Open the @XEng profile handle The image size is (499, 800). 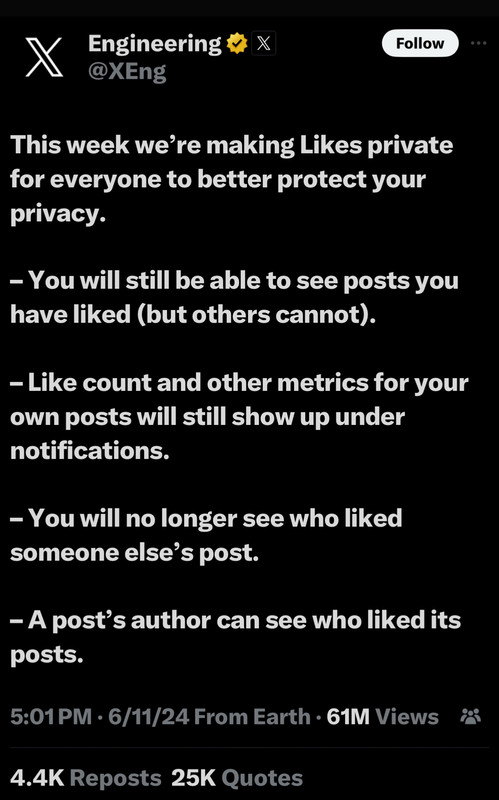[x=127, y=71]
